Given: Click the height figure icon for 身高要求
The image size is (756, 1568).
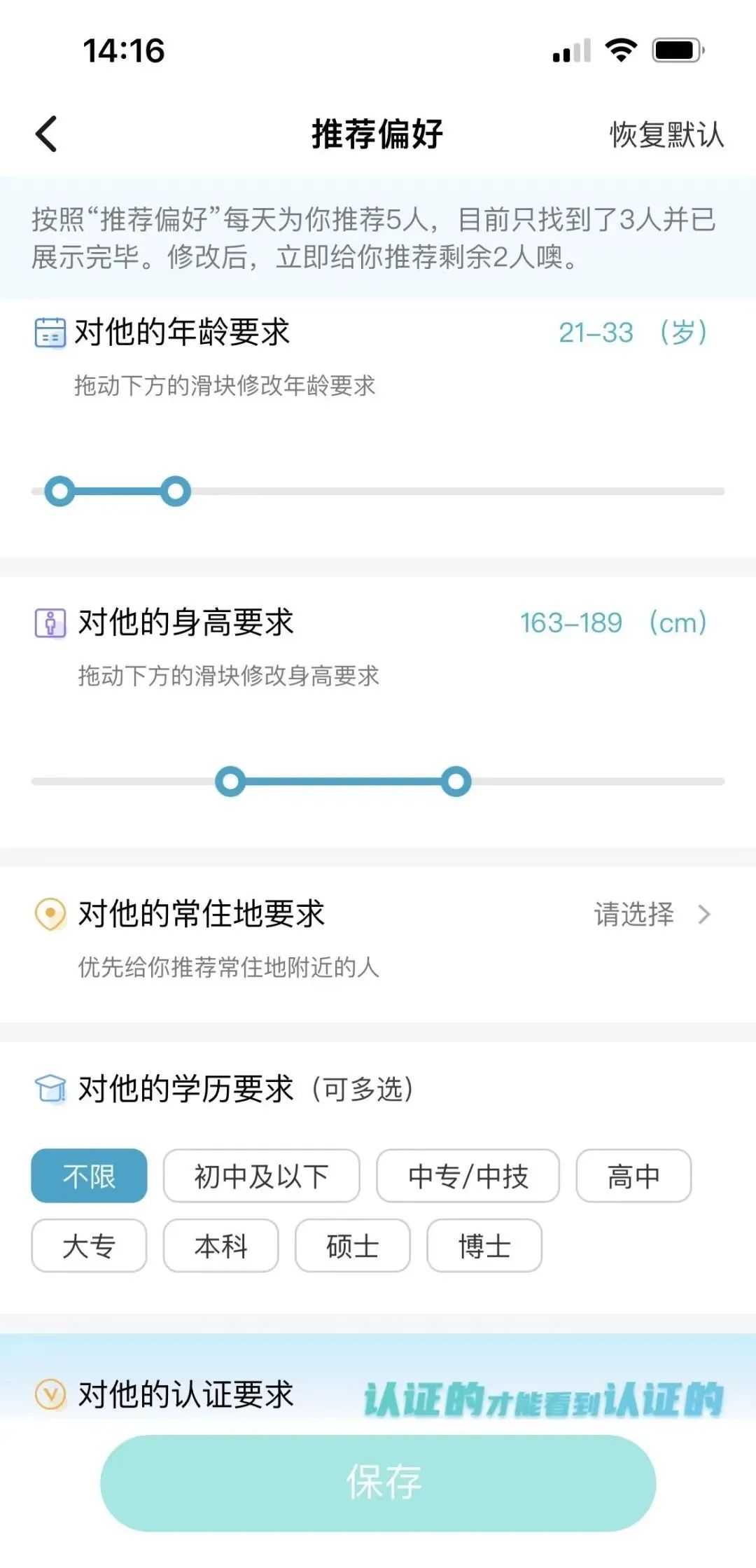Looking at the screenshot, I should coord(50,622).
